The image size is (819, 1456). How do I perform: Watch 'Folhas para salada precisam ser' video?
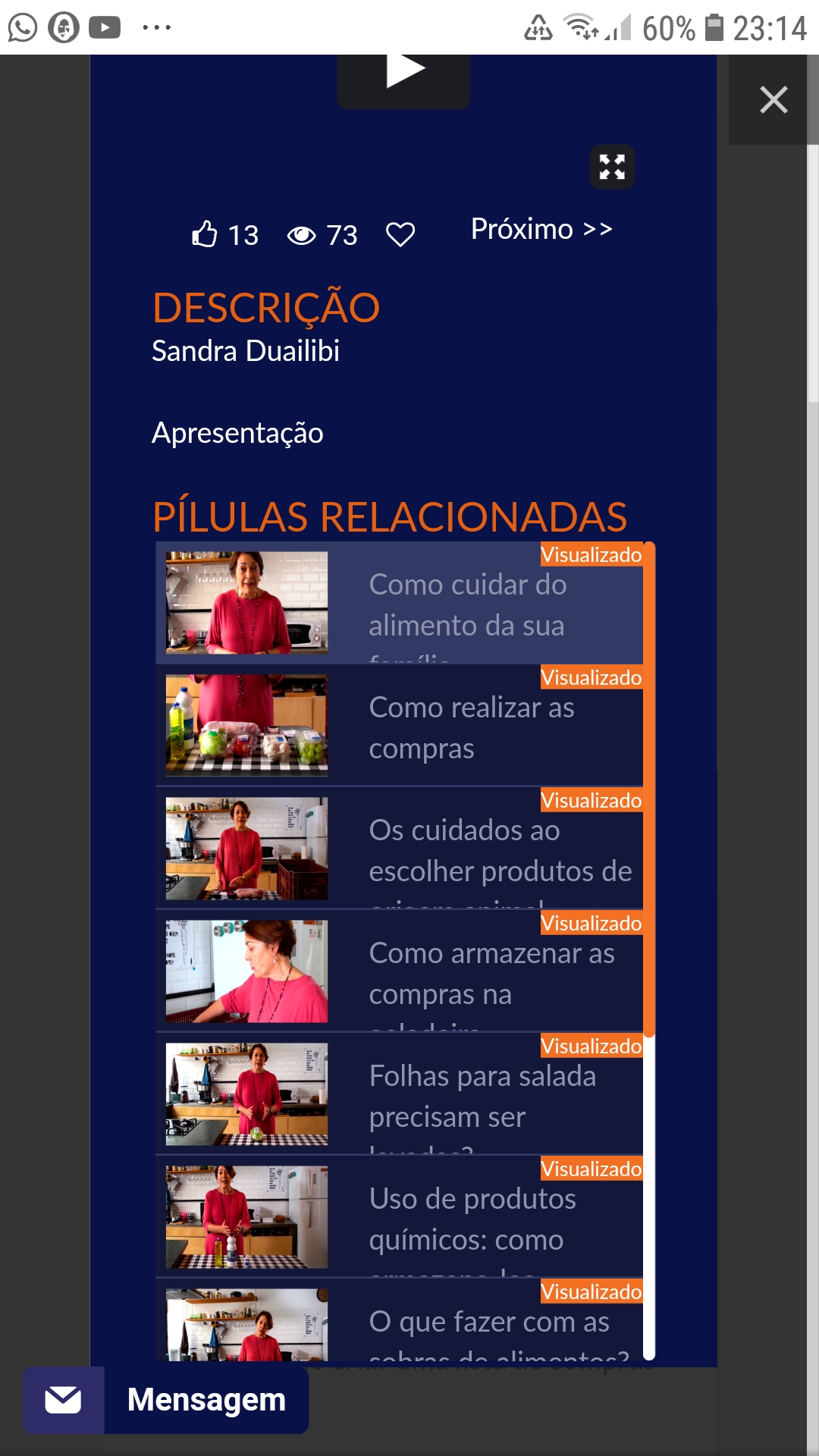(x=400, y=1094)
